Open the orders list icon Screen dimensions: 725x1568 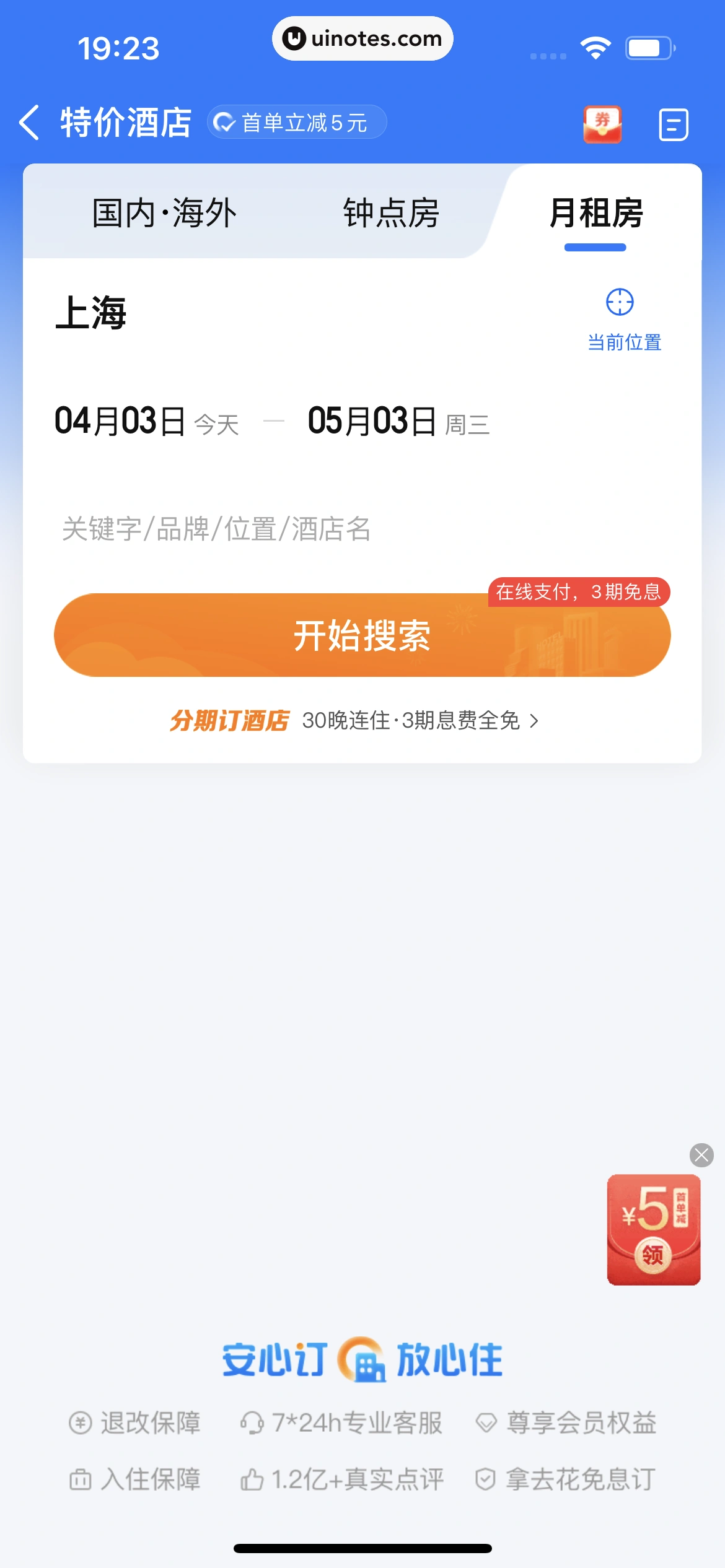673,124
